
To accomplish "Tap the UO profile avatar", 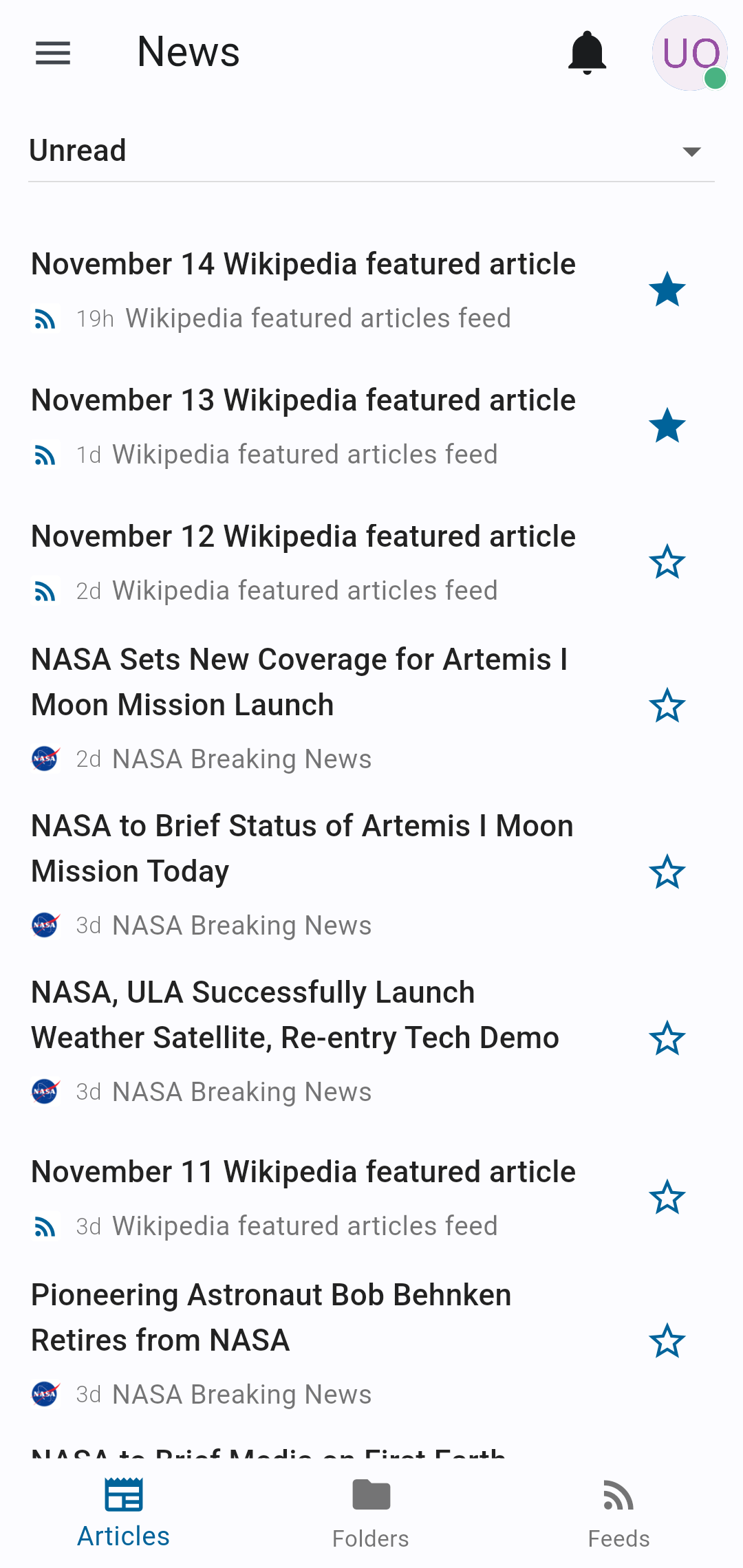I will 690,53.
